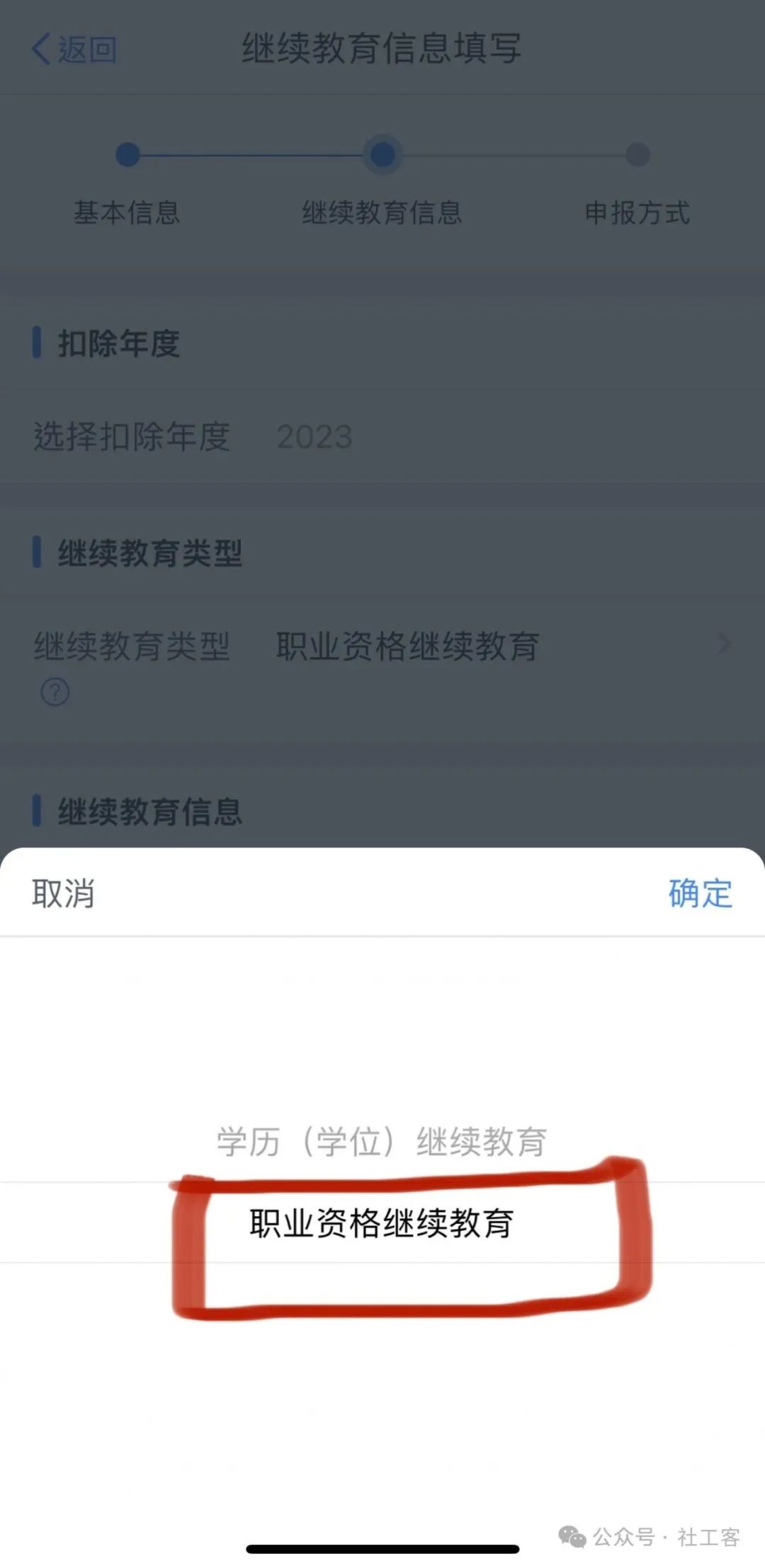Tap 取消 to cancel the picker
Screen dimensions: 765x1568
[x=63, y=893]
